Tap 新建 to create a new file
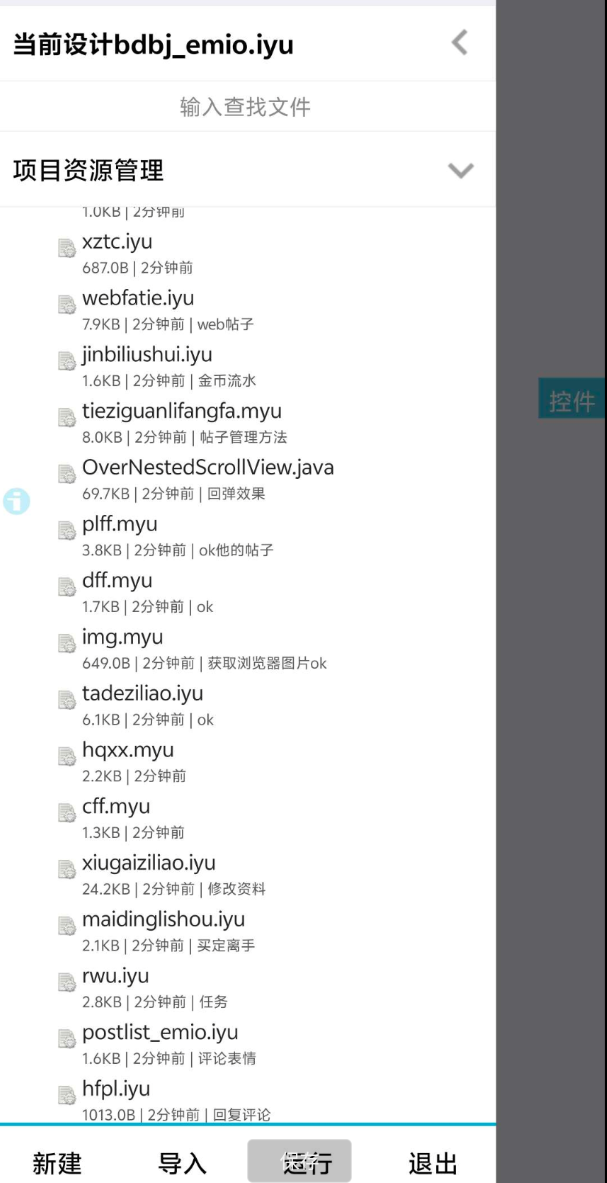The width and height of the screenshot is (607, 1183). [57, 1163]
